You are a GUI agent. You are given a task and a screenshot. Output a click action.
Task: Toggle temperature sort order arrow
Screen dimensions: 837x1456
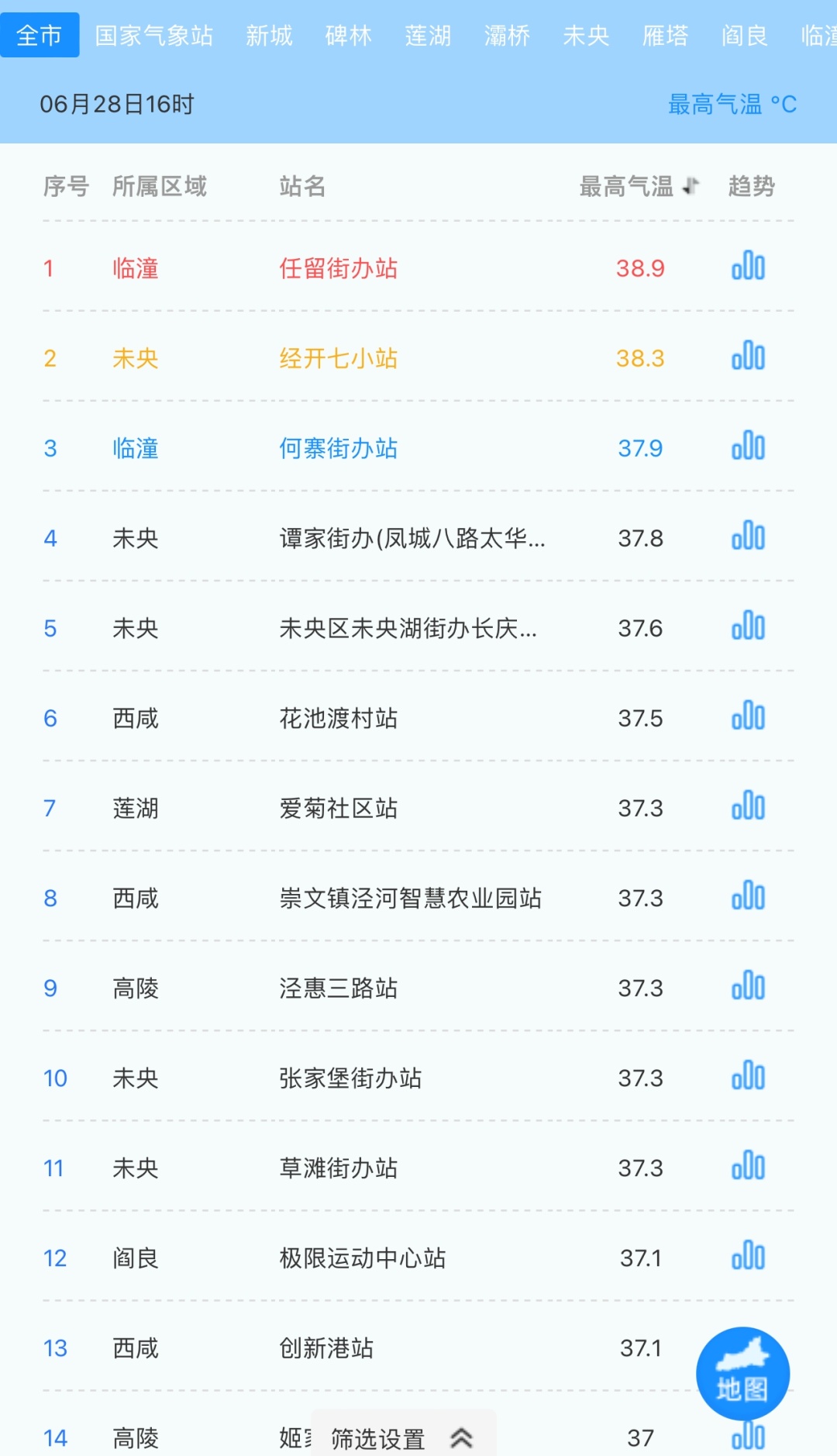(x=689, y=185)
